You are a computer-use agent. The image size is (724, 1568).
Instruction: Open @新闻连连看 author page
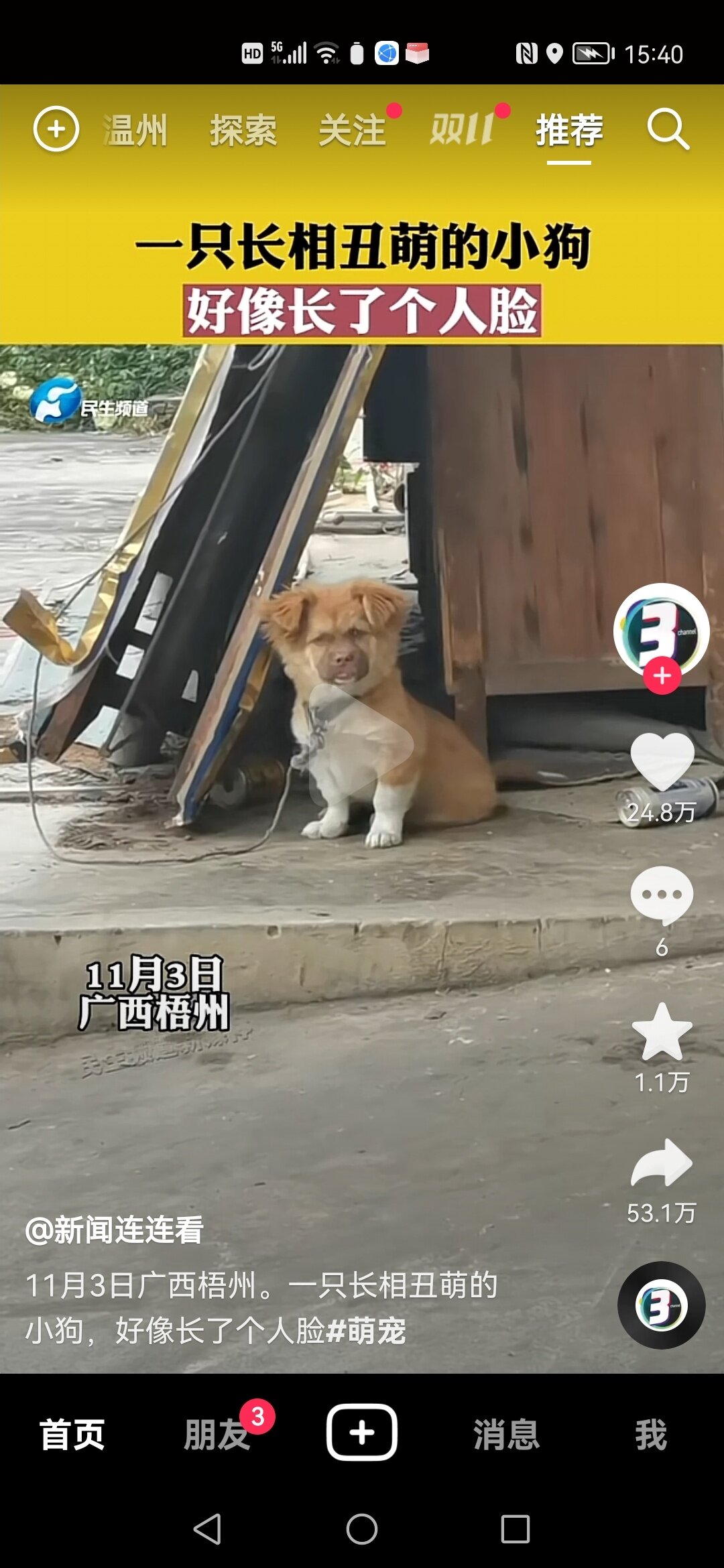[114, 1230]
